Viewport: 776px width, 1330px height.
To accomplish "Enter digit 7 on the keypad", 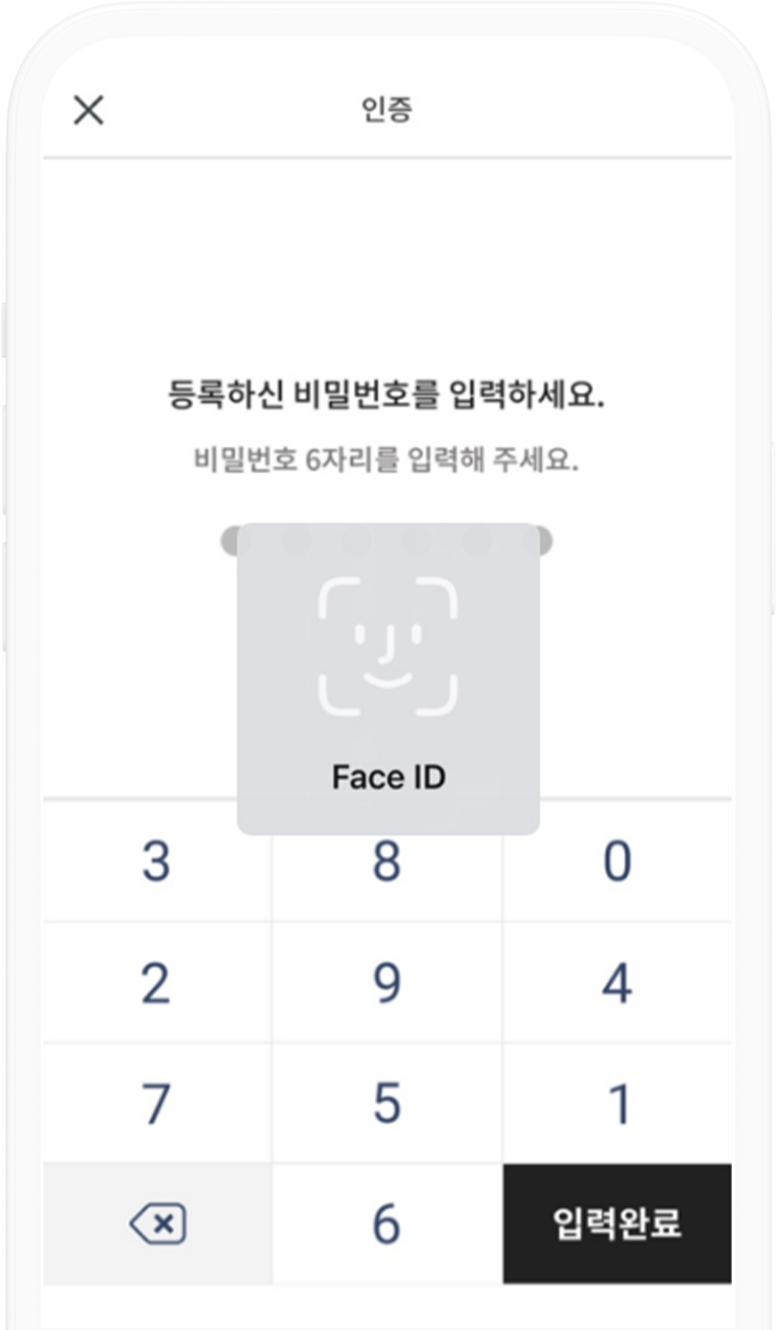I will [x=156, y=1104].
